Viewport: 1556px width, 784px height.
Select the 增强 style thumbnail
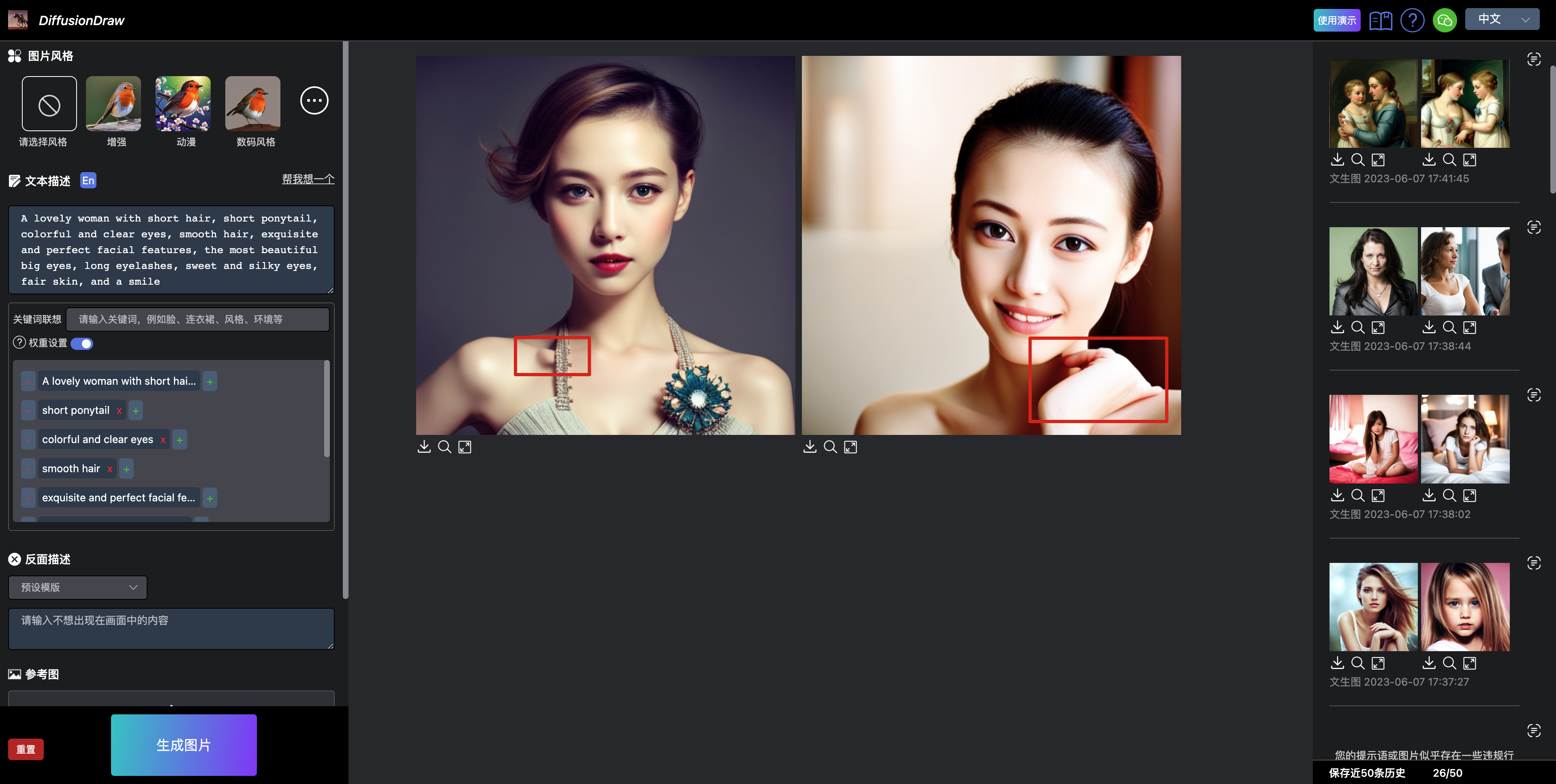click(x=113, y=104)
